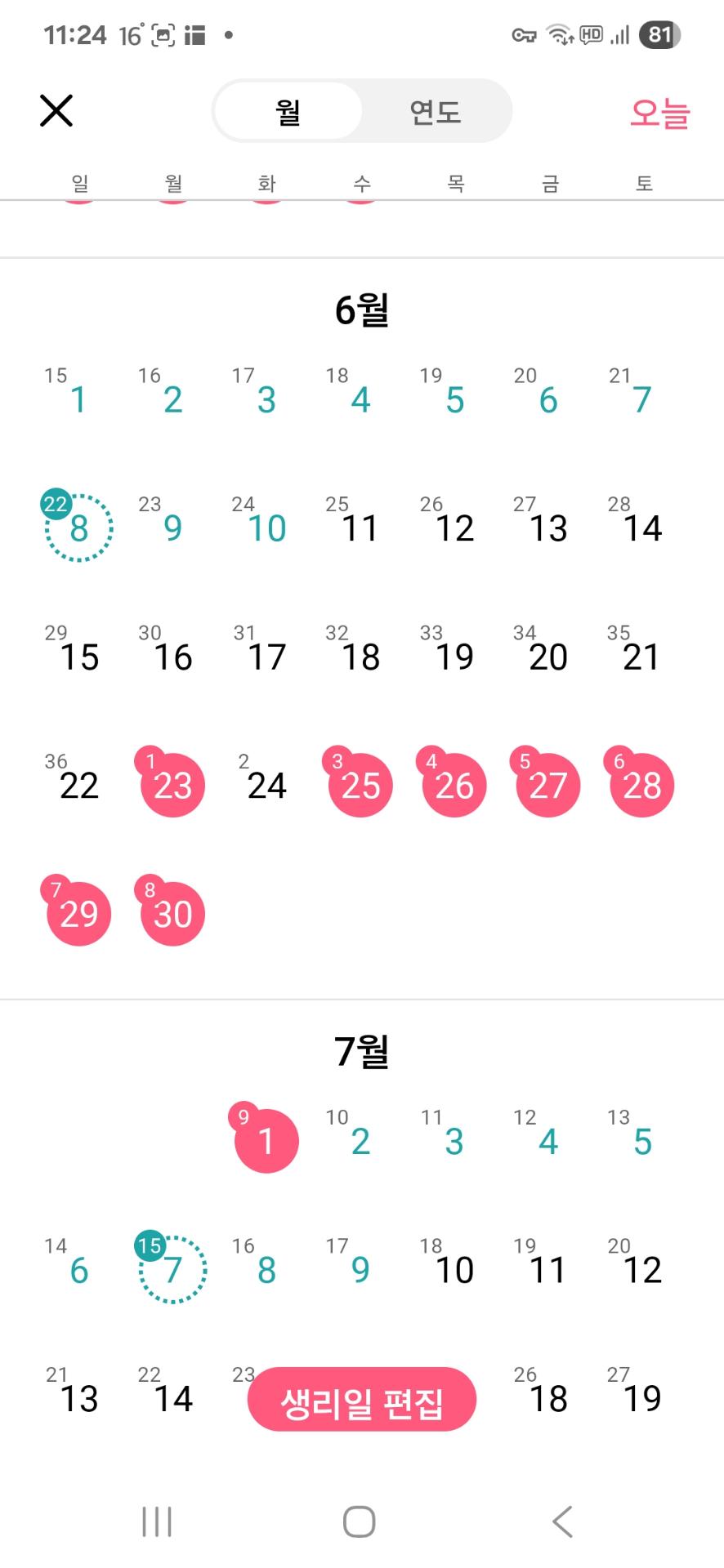Screen dimensions: 724x1568
Task: Switch to the 월 (month) view
Action: click(288, 111)
